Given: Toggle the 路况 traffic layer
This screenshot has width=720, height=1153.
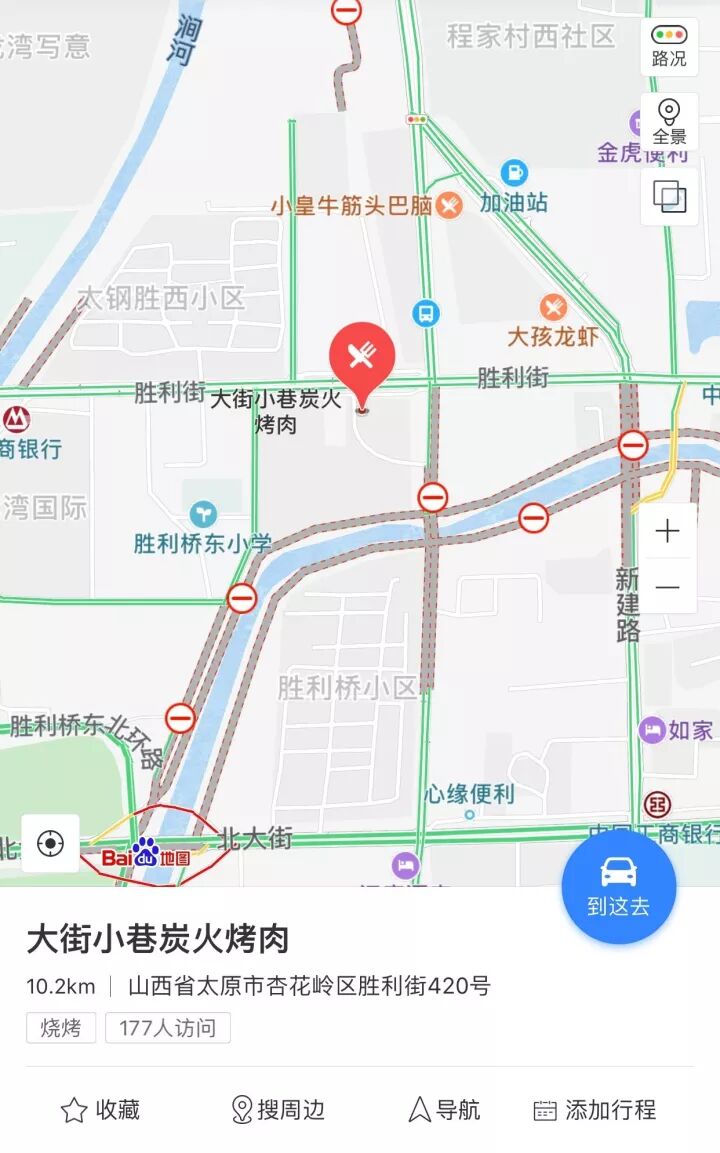Looking at the screenshot, I should coord(669,46).
